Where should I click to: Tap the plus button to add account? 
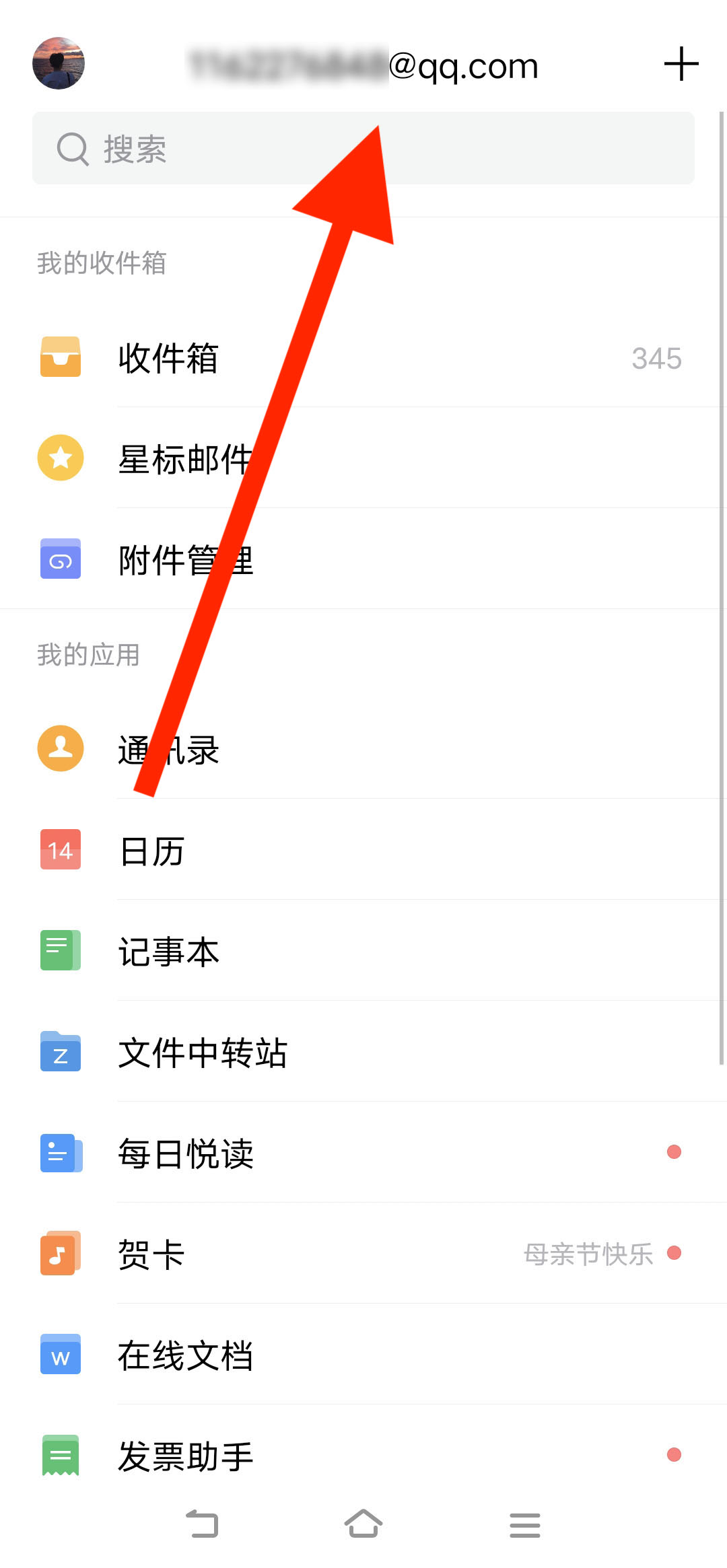(681, 64)
